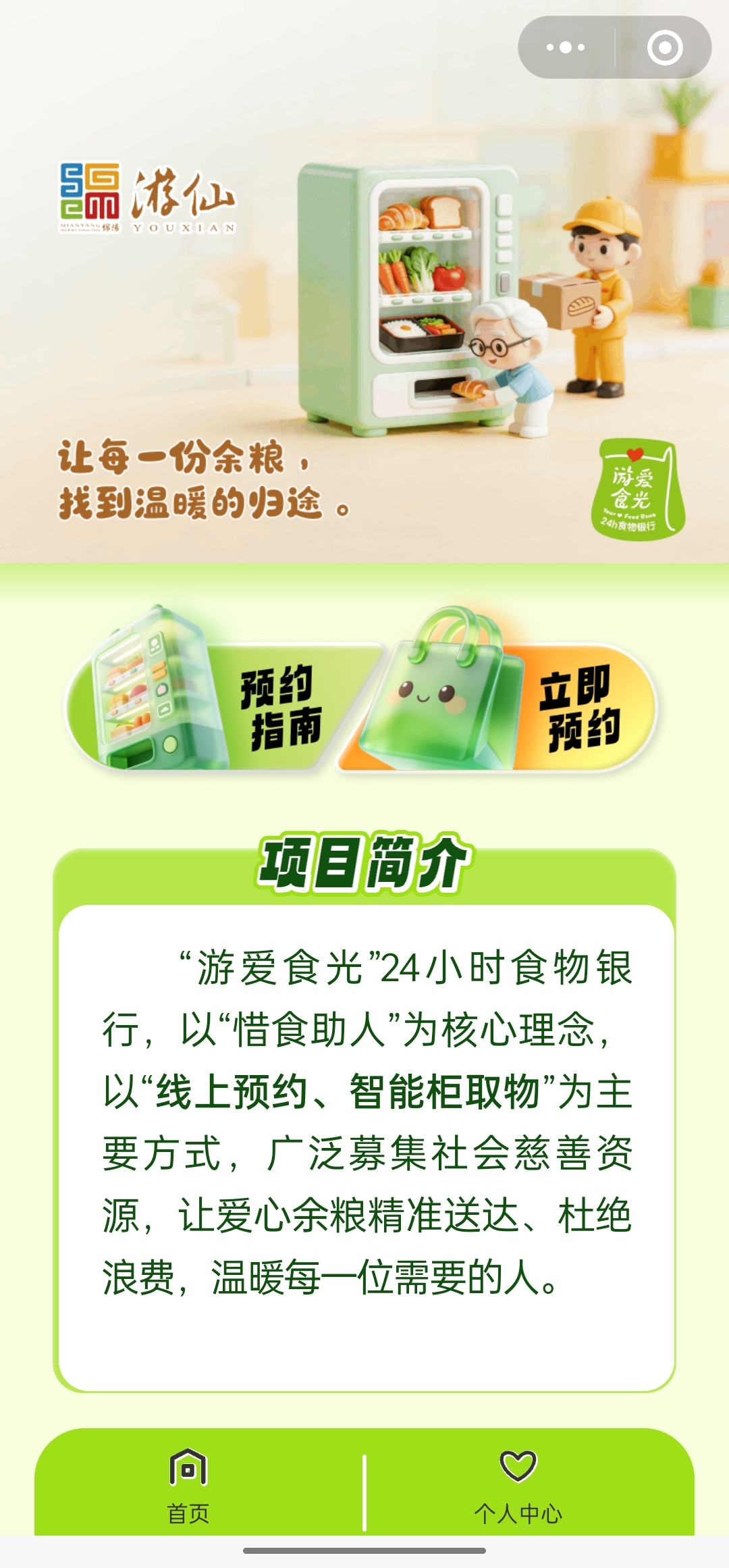
Task: Open the mini program more-options menu
Action: 566,48
